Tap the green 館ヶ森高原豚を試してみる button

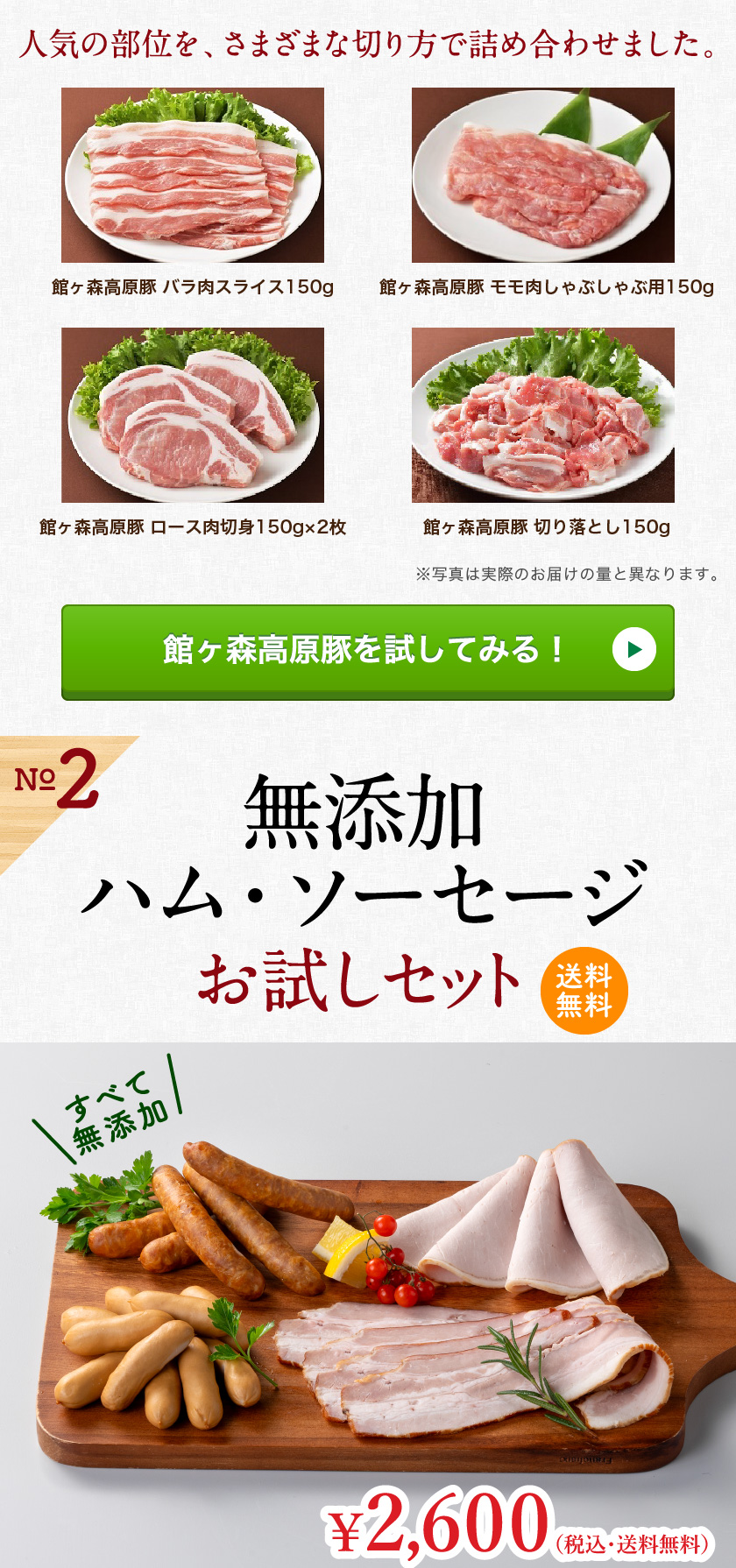(x=367, y=651)
